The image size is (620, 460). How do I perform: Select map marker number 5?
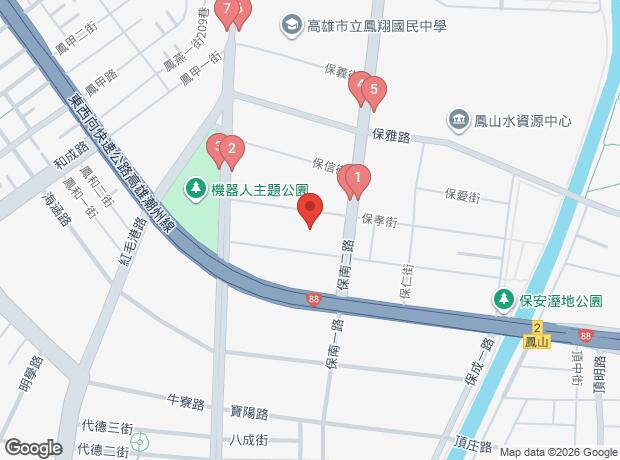pyautogui.click(x=373, y=92)
